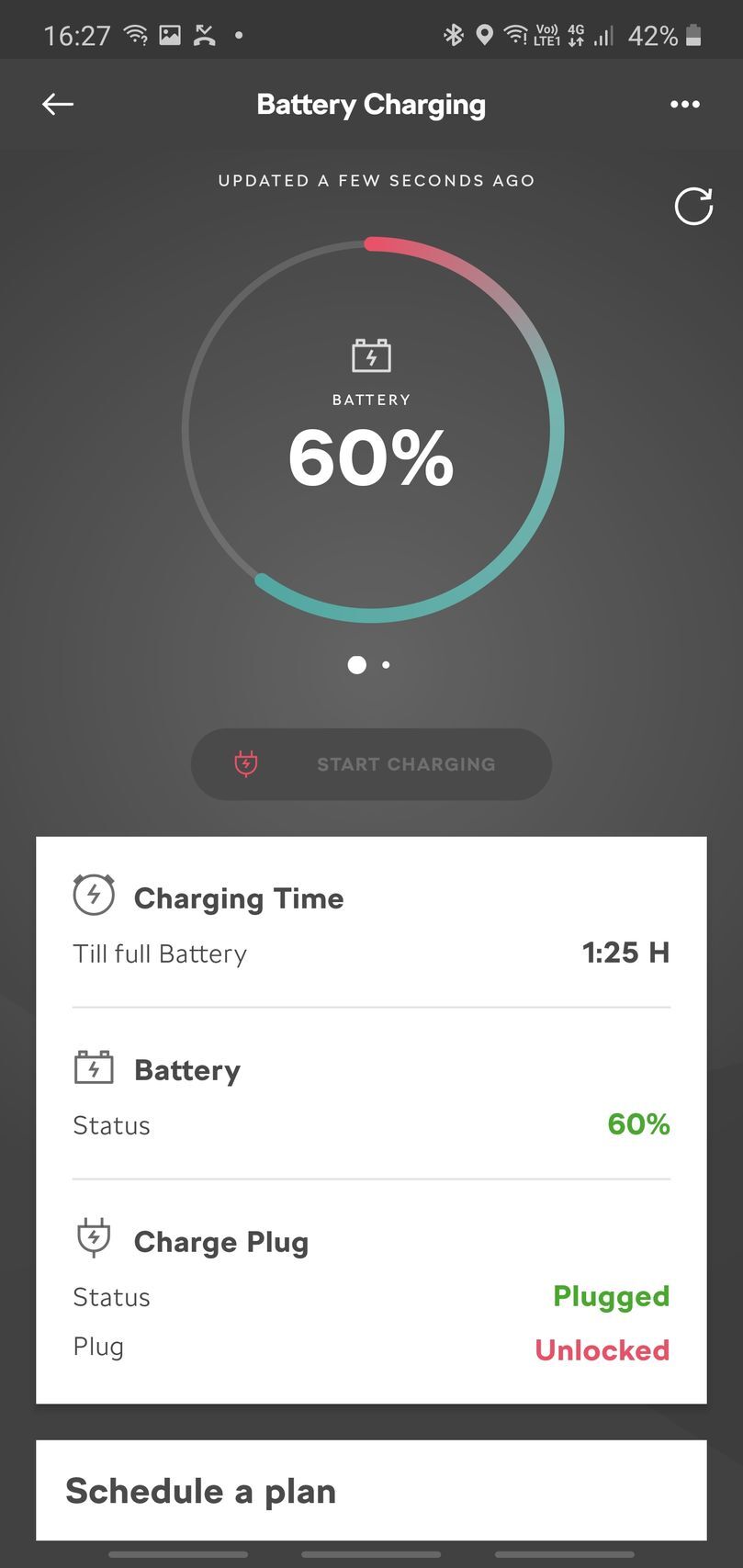Switch to the second page indicator dot
Screen dimensions: 743x1568
pyautogui.click(x=386, y=664)
